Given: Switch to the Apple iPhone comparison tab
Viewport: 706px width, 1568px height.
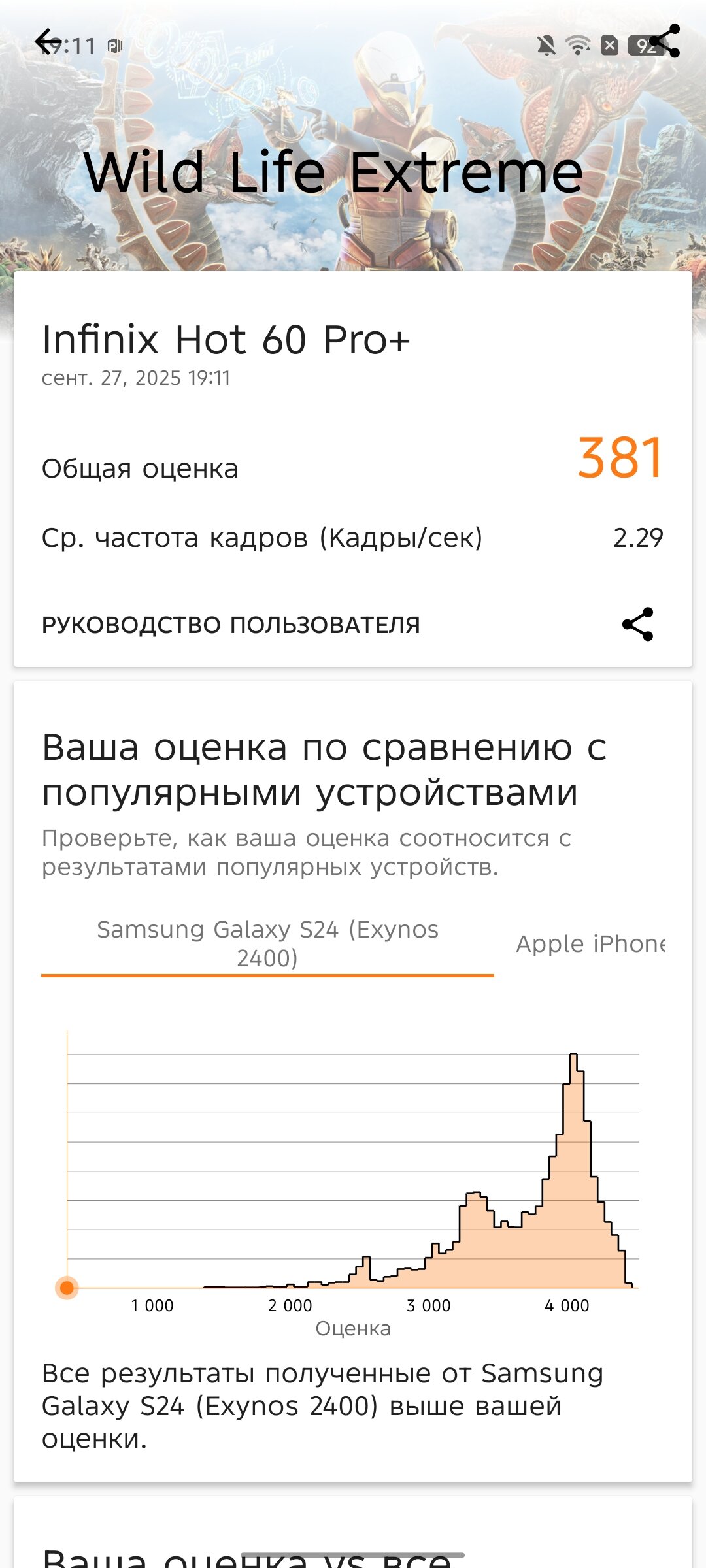Looking at the screenshot, I should pyautogui.click(x=590, y=943).
